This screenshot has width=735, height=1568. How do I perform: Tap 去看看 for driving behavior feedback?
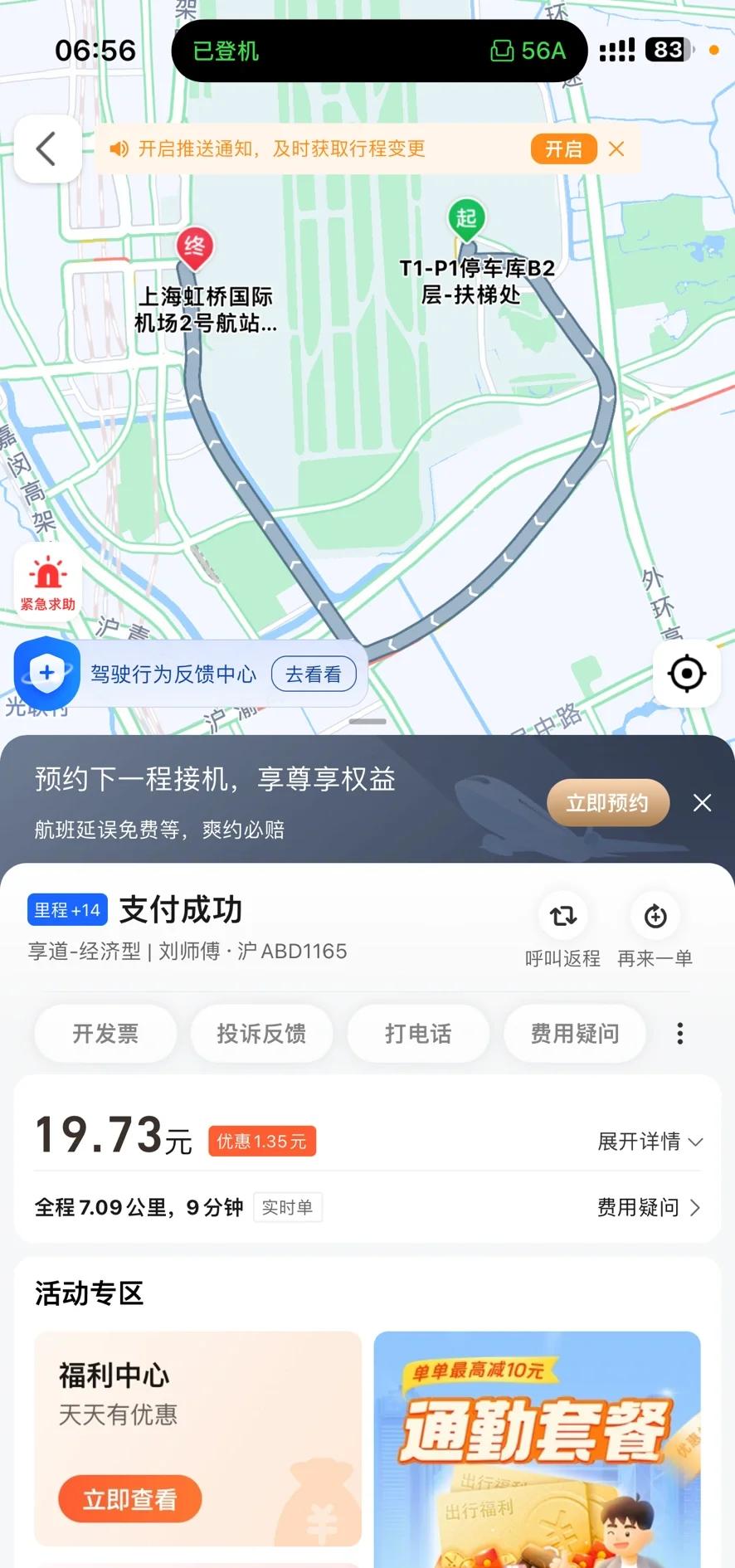(x=314, y=674)
